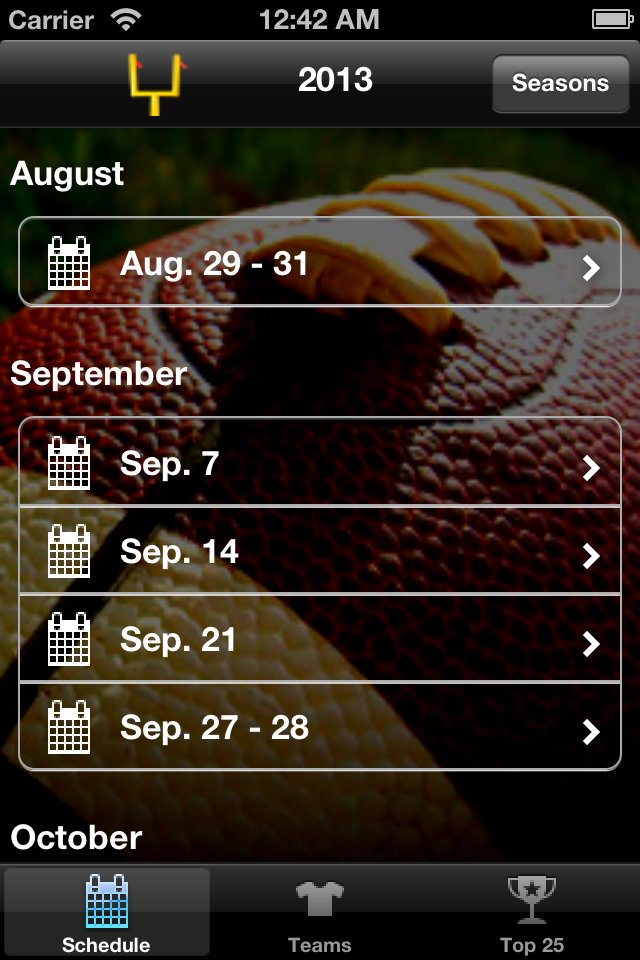Image resolution: width=640 pixels, height=960 pixels.
Task: View games for Sep. 7
Action: [x=320, y=463]
